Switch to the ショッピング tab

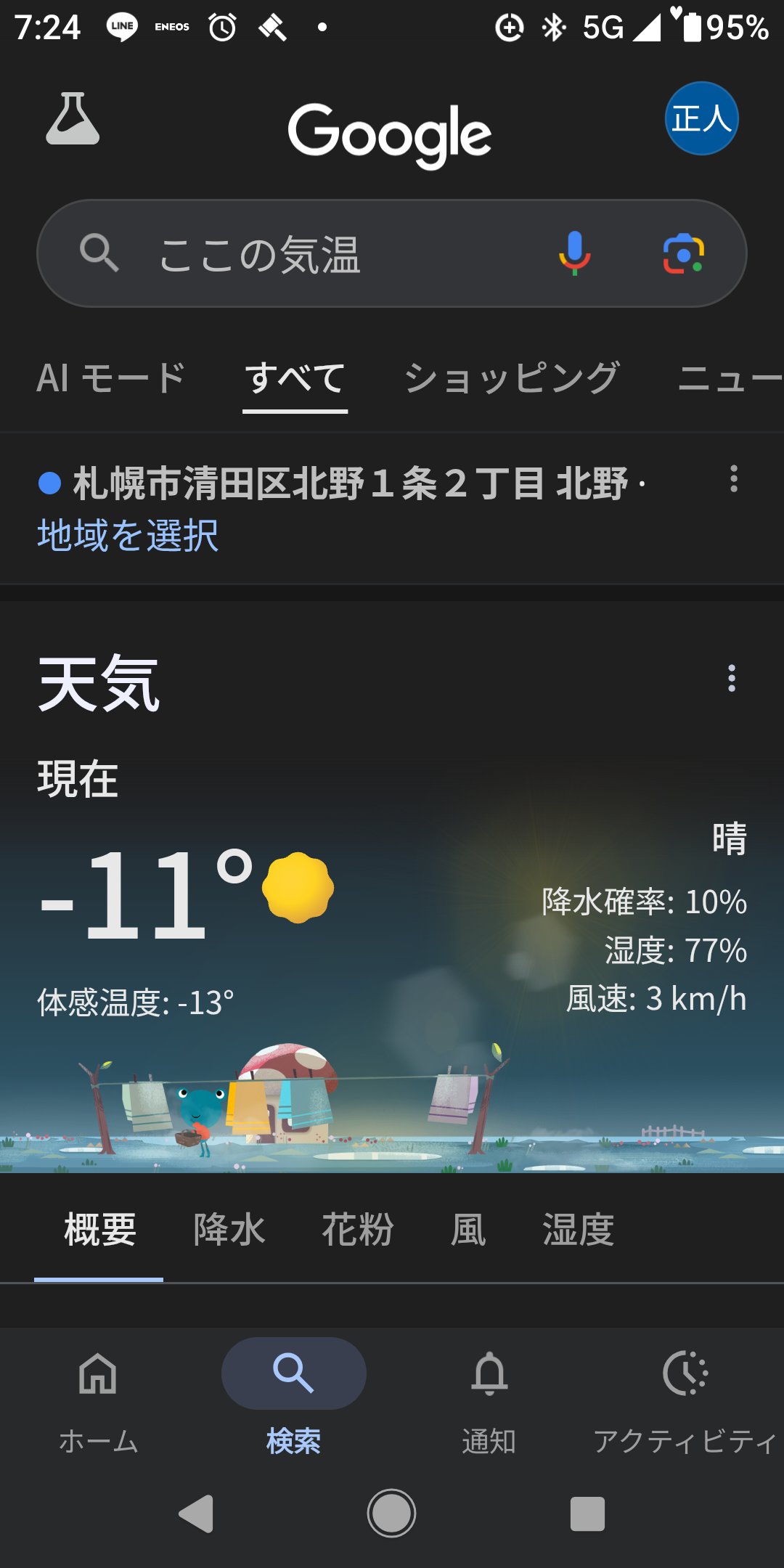pyautogui.click(x=511, y=378)
